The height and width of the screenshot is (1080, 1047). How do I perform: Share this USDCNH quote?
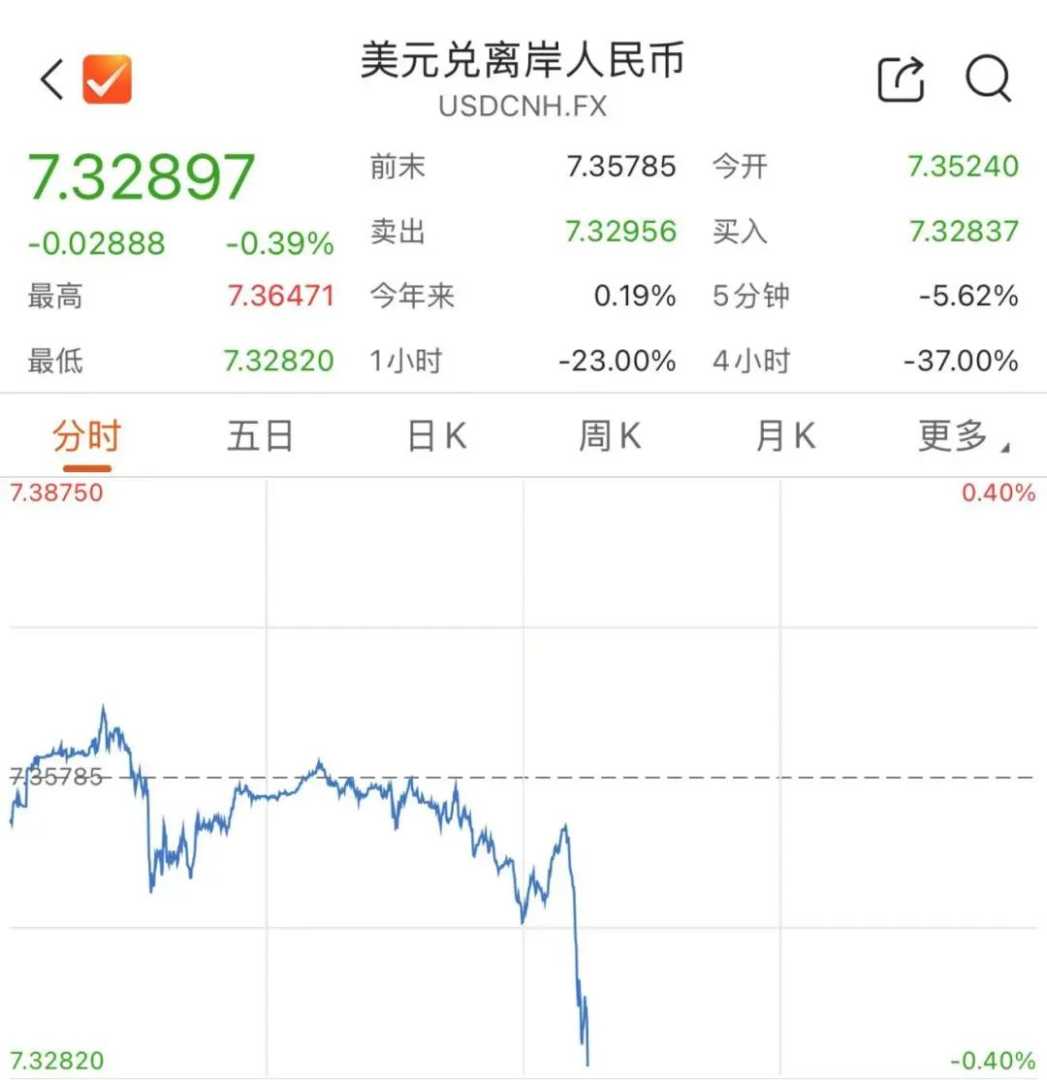pos(900,79)
